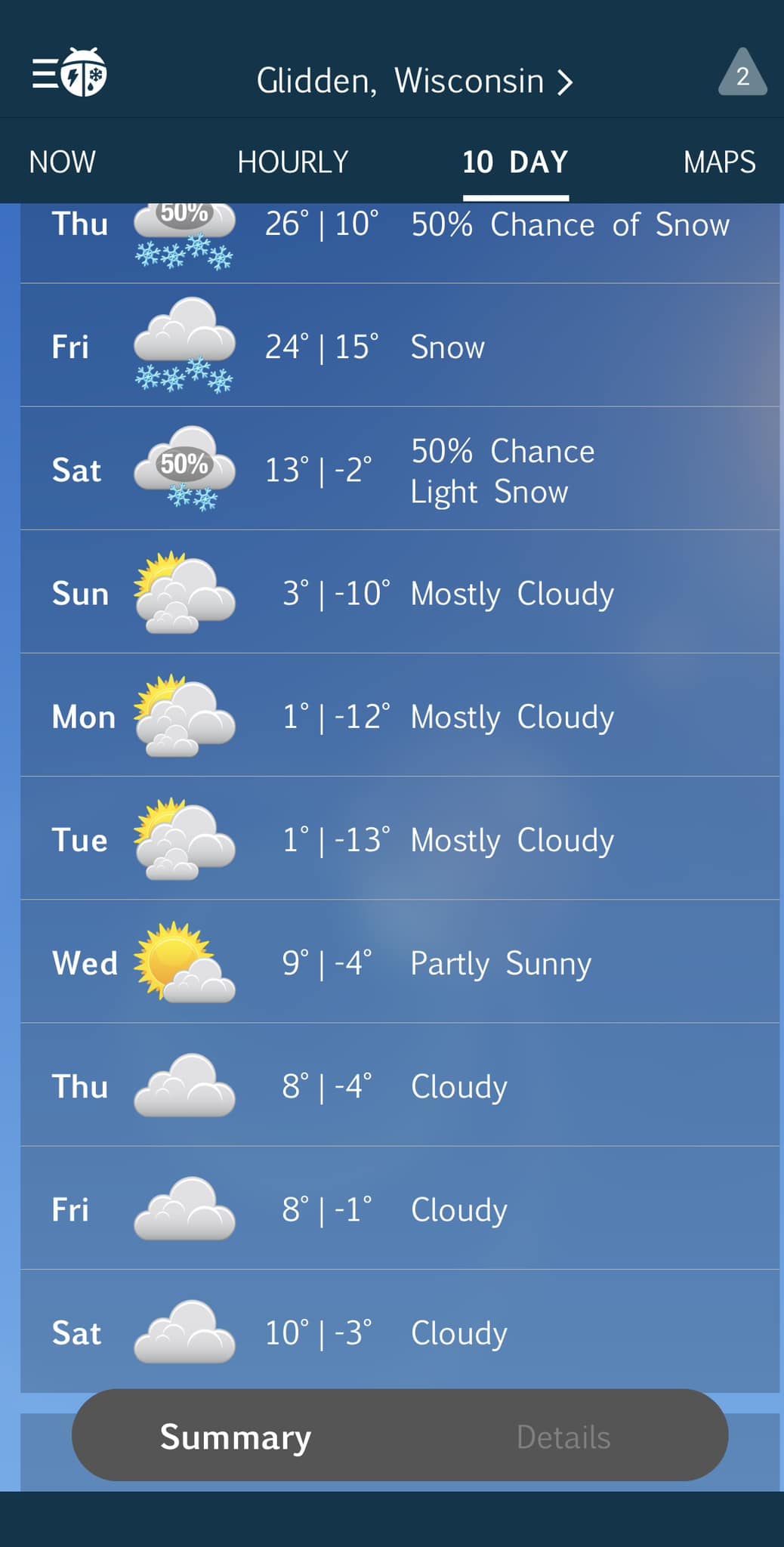The height and width of the screenshot is (1547, 784).
Task: Select the 10 DAY tab
Action: pos(515,162)
